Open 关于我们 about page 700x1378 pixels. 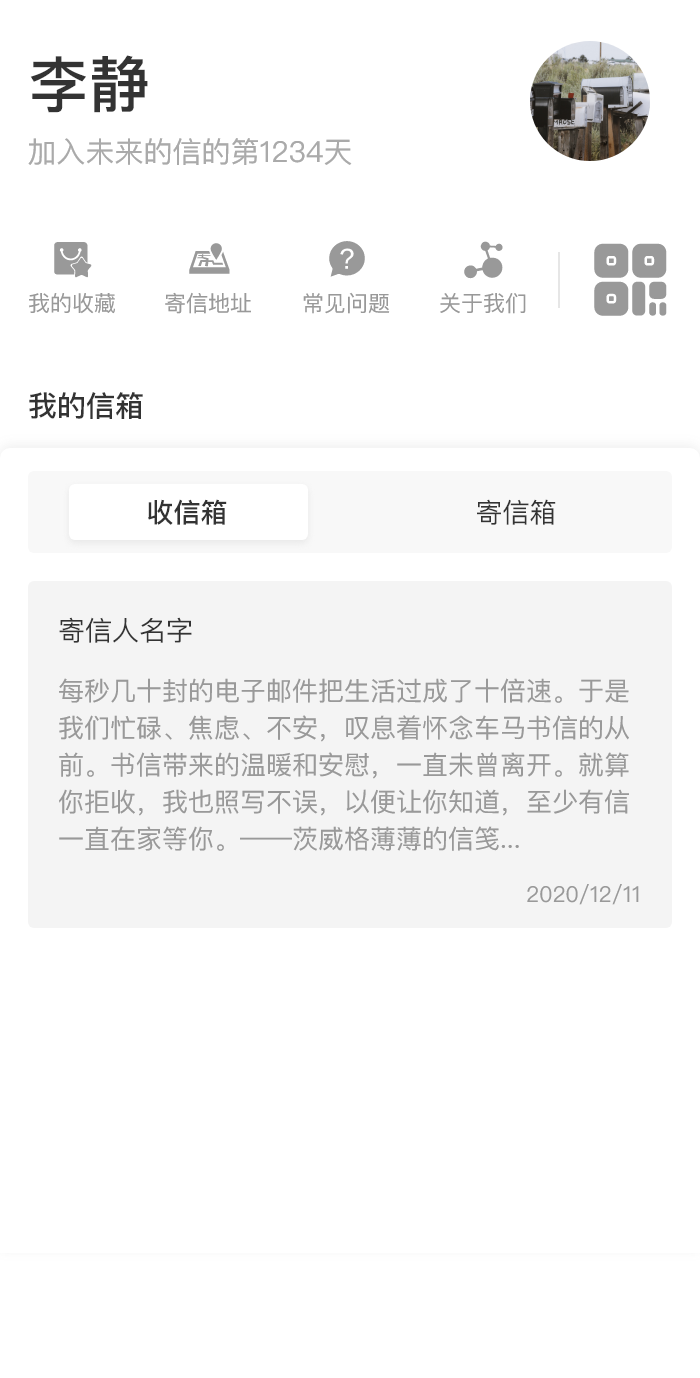[483, 279]
